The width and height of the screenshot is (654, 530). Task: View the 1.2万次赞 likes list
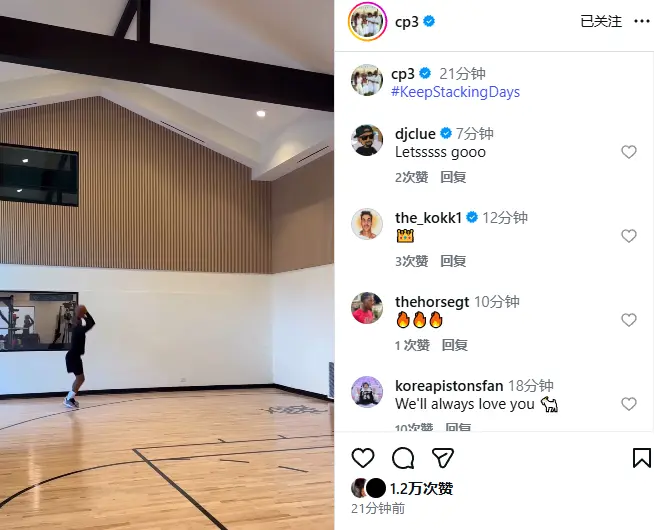(423, 489)
